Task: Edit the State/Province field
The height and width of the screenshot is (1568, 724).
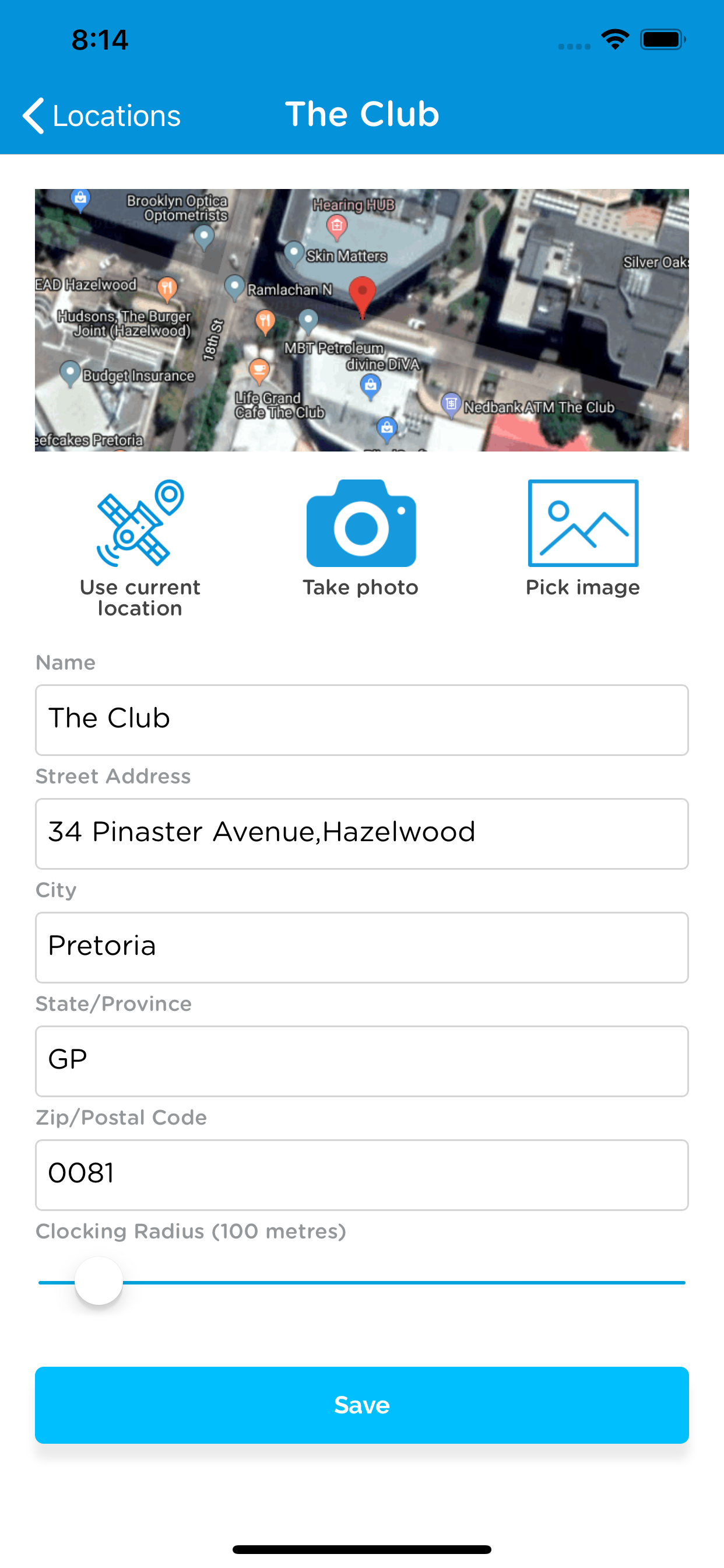Action: coord(361,1061)
